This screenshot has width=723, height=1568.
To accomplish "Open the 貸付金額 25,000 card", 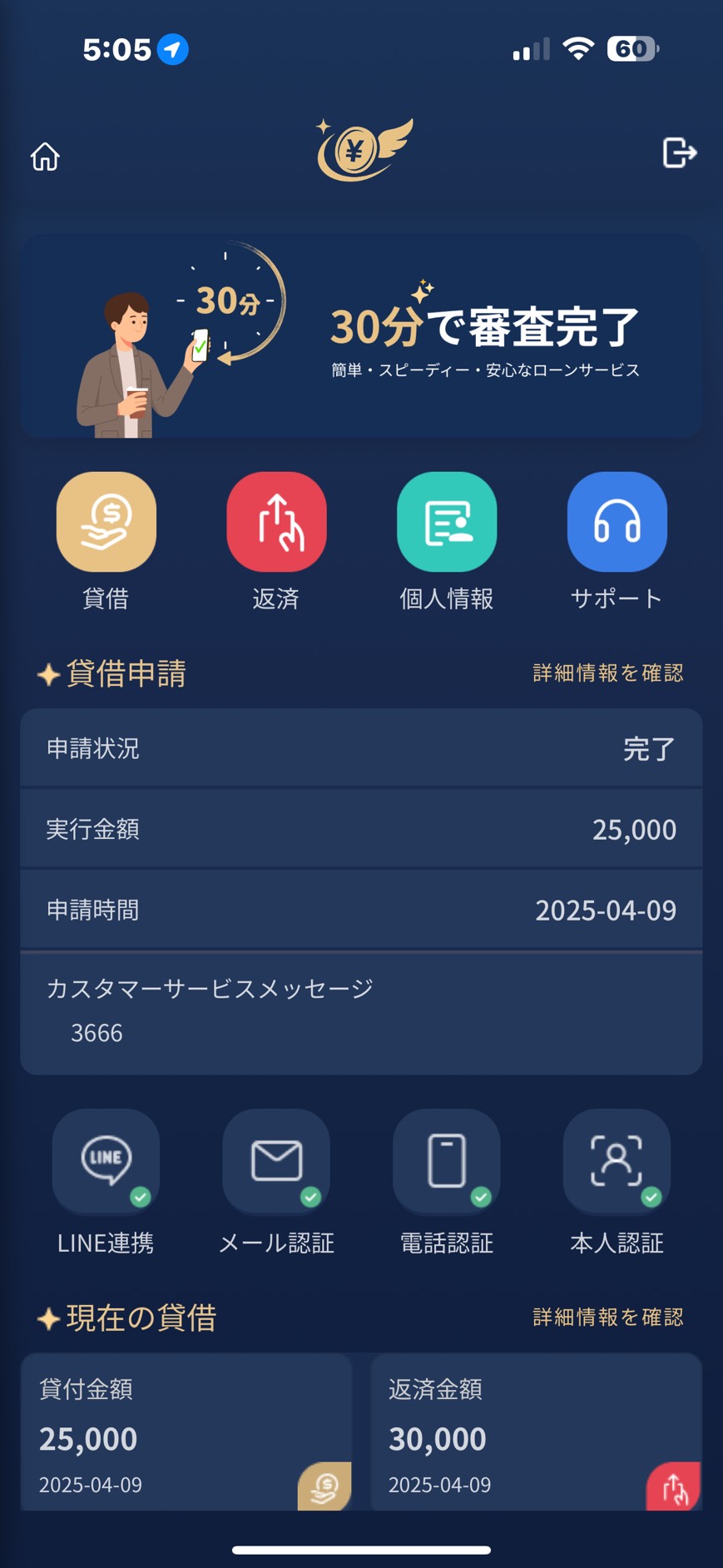I will point(186,1433).
